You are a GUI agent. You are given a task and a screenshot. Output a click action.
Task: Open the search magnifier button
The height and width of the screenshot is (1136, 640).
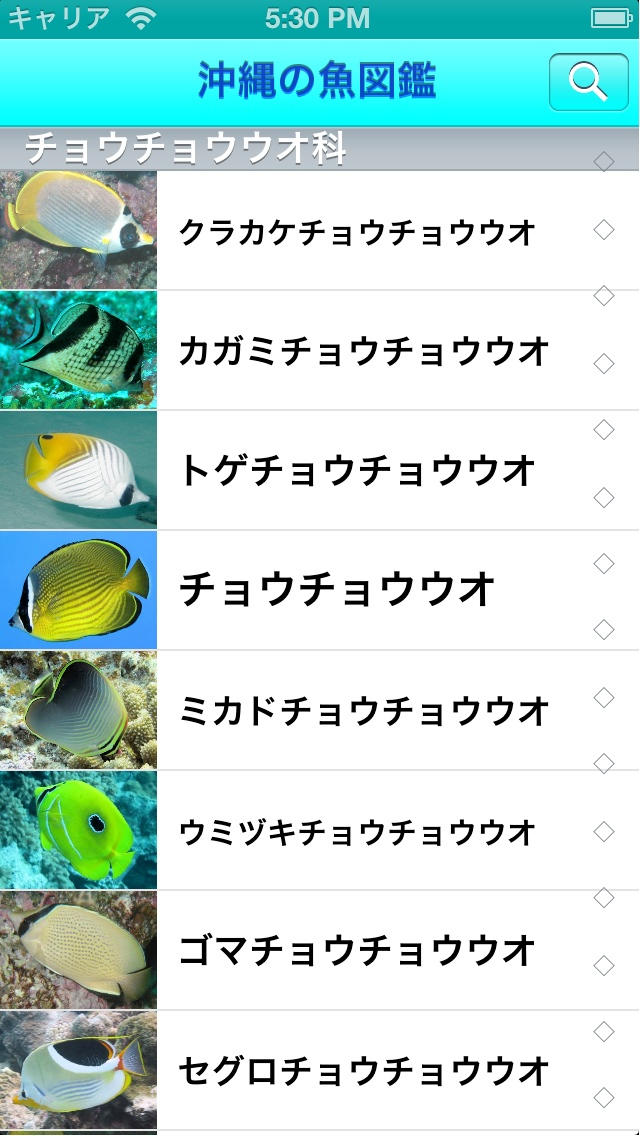[x=588, y=83]
